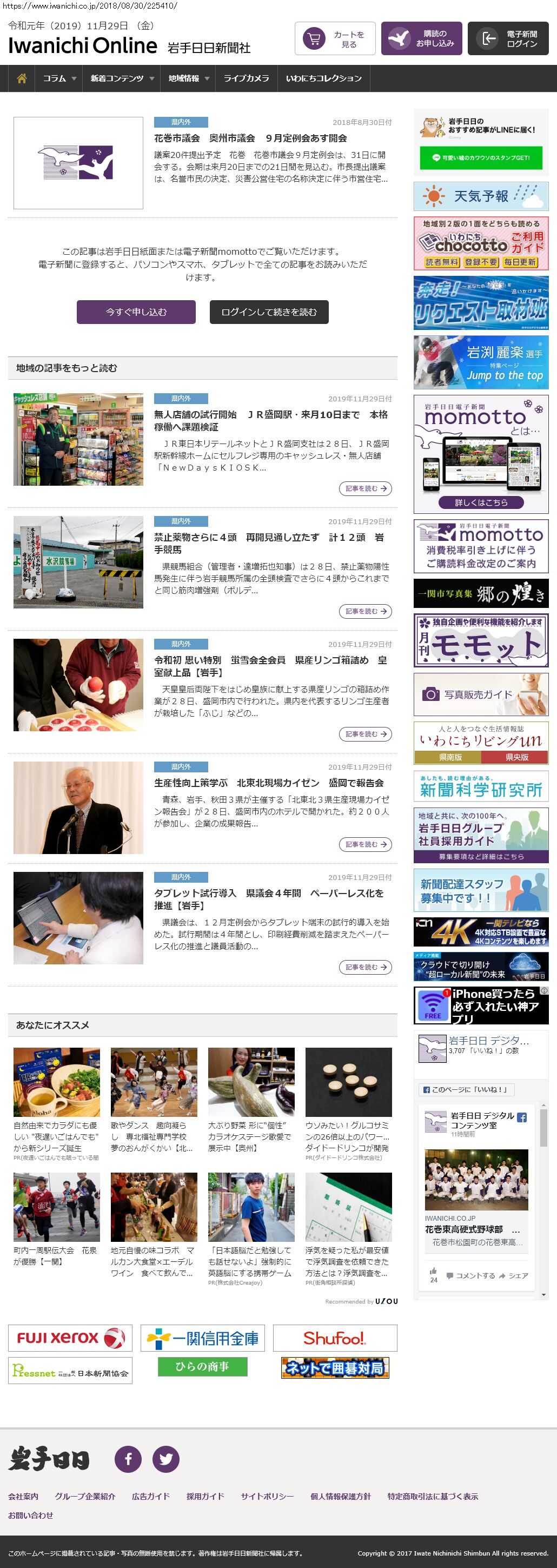Open the 写真販売ガイド banner
Screen dimensions: 557x1568
[481, 694]
